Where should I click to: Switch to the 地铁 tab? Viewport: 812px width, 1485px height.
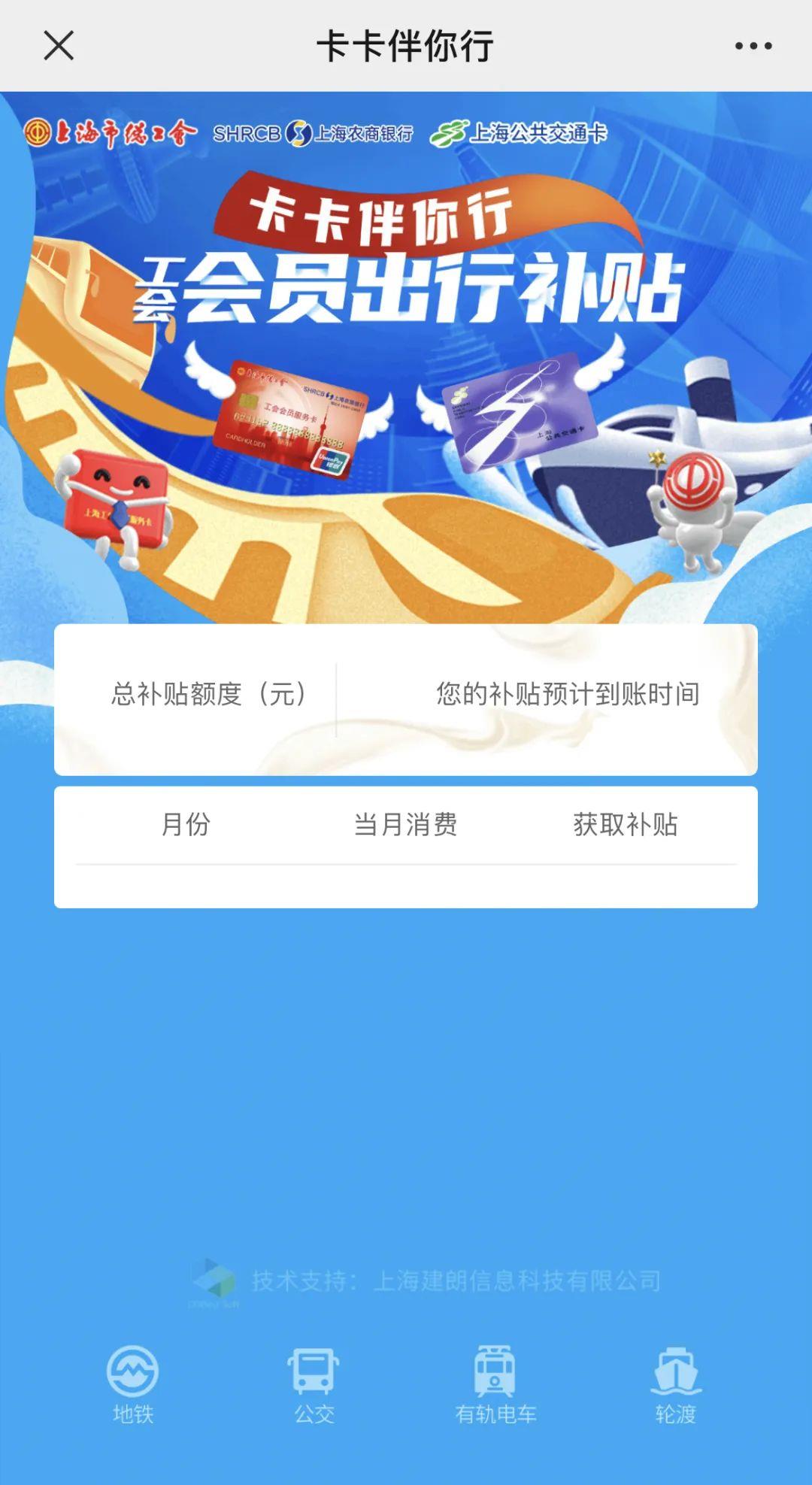[x=133, y=1384]
